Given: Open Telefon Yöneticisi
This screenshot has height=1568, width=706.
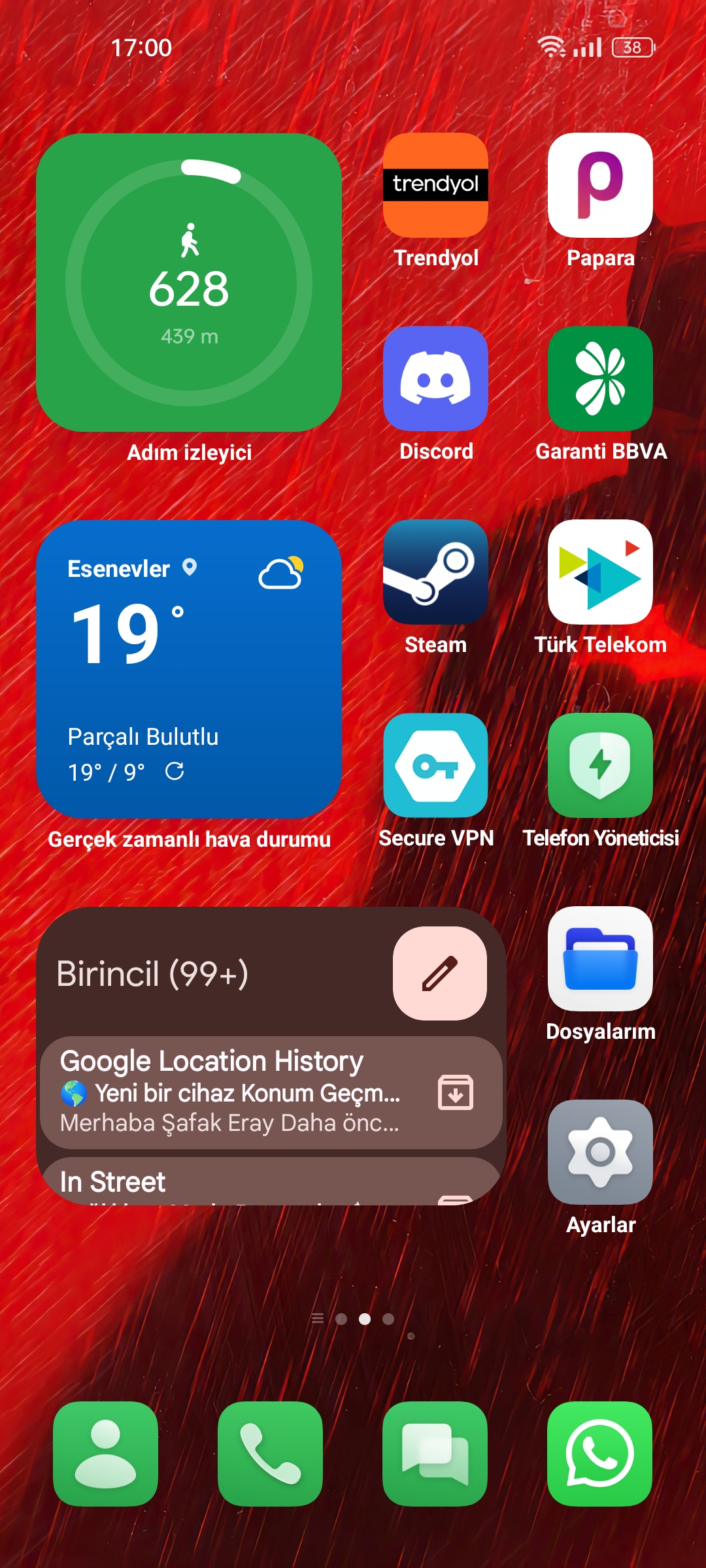Looking at the screenshot, I should [600, 765].
